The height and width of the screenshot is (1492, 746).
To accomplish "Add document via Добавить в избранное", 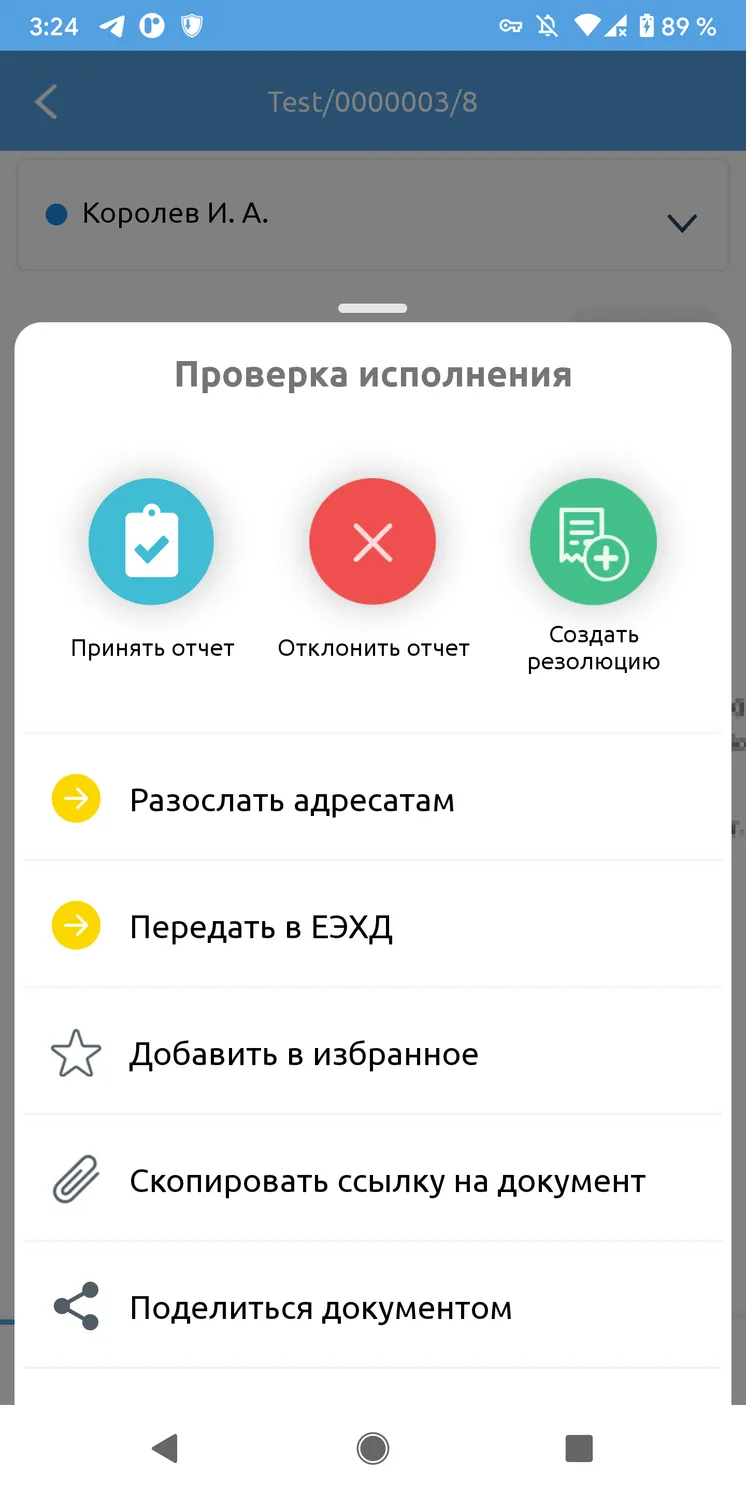I will point(373,1053).
